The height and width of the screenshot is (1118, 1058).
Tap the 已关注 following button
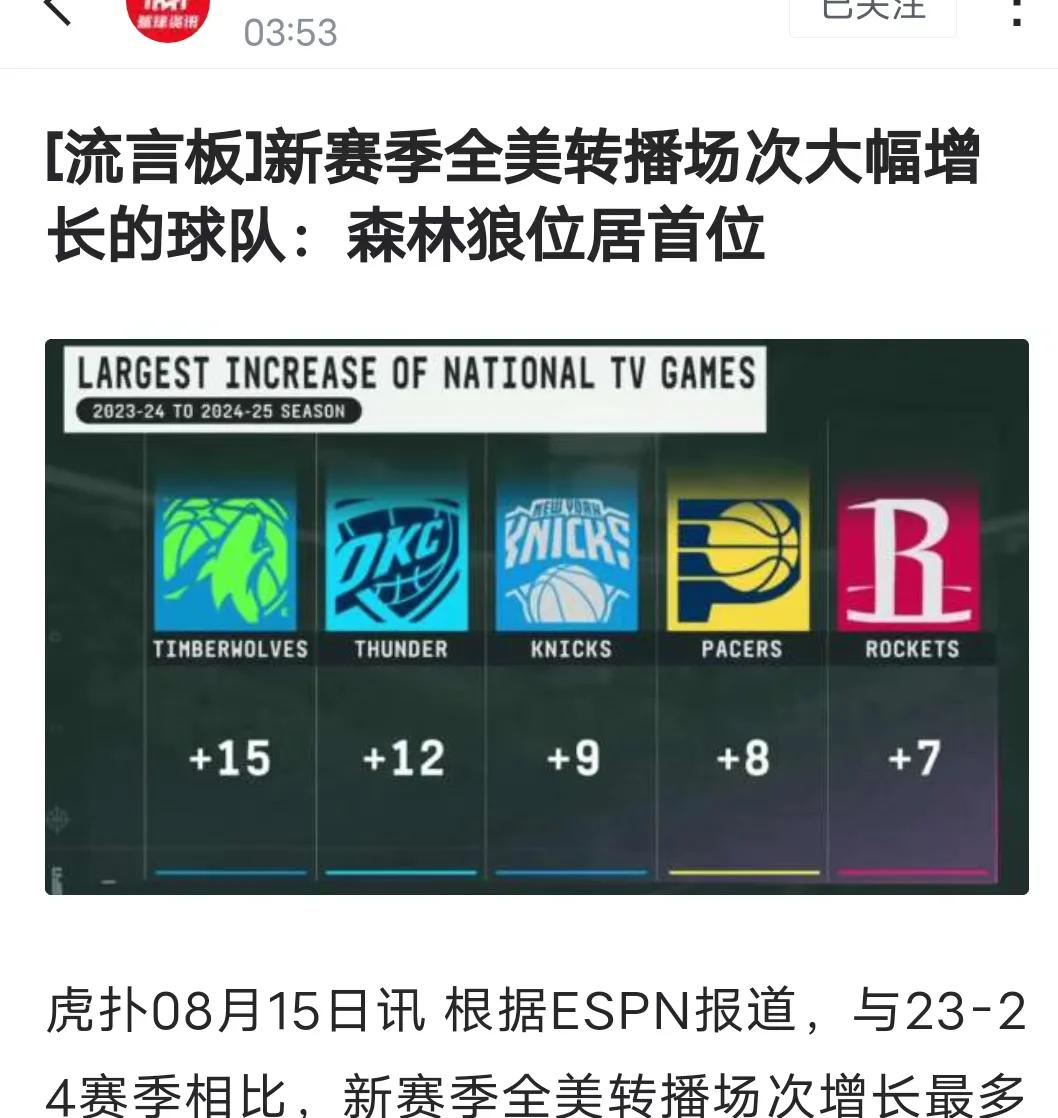click(872, 14)
